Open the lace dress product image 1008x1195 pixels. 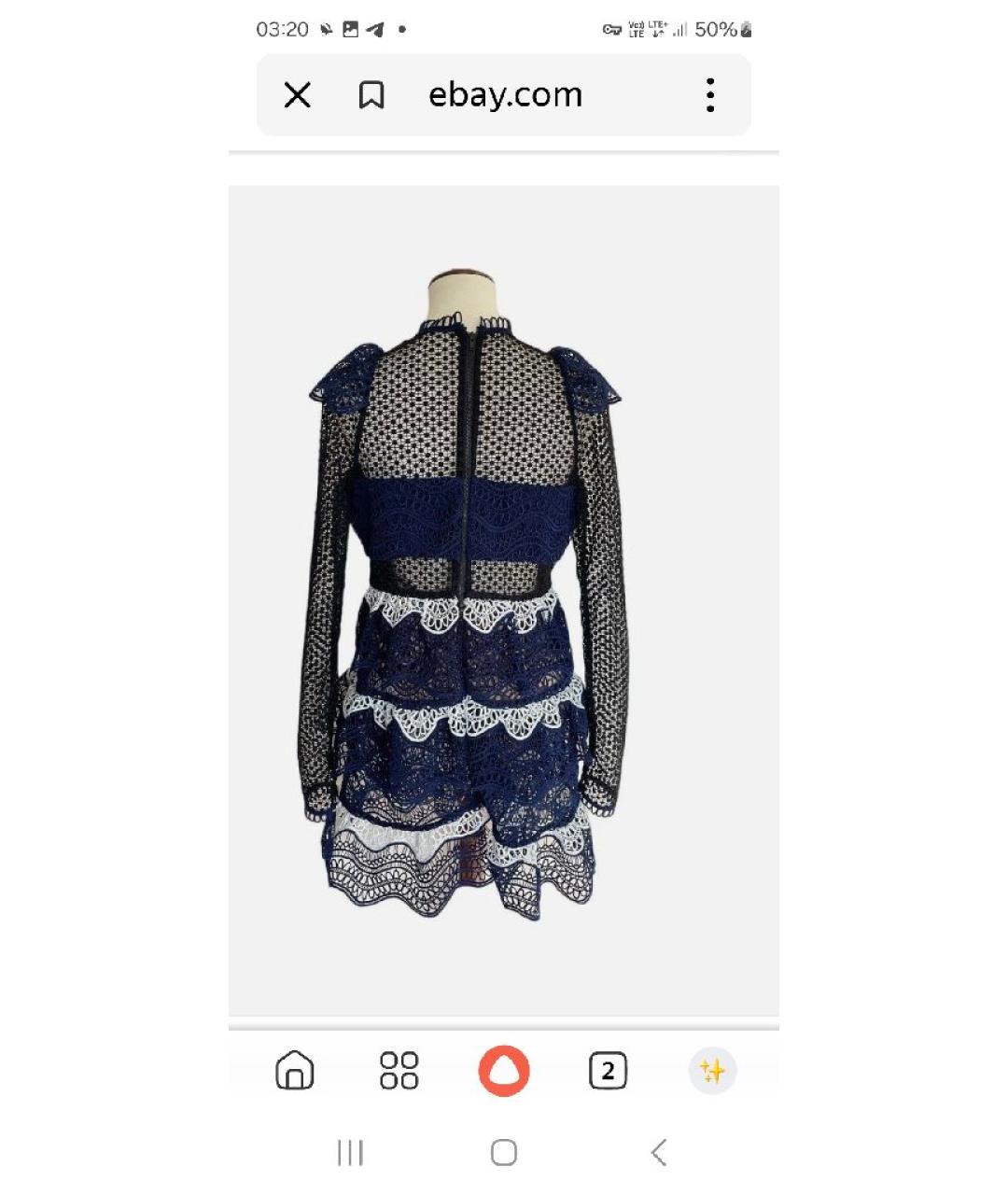pyautogui.click(x=504, y=599)
